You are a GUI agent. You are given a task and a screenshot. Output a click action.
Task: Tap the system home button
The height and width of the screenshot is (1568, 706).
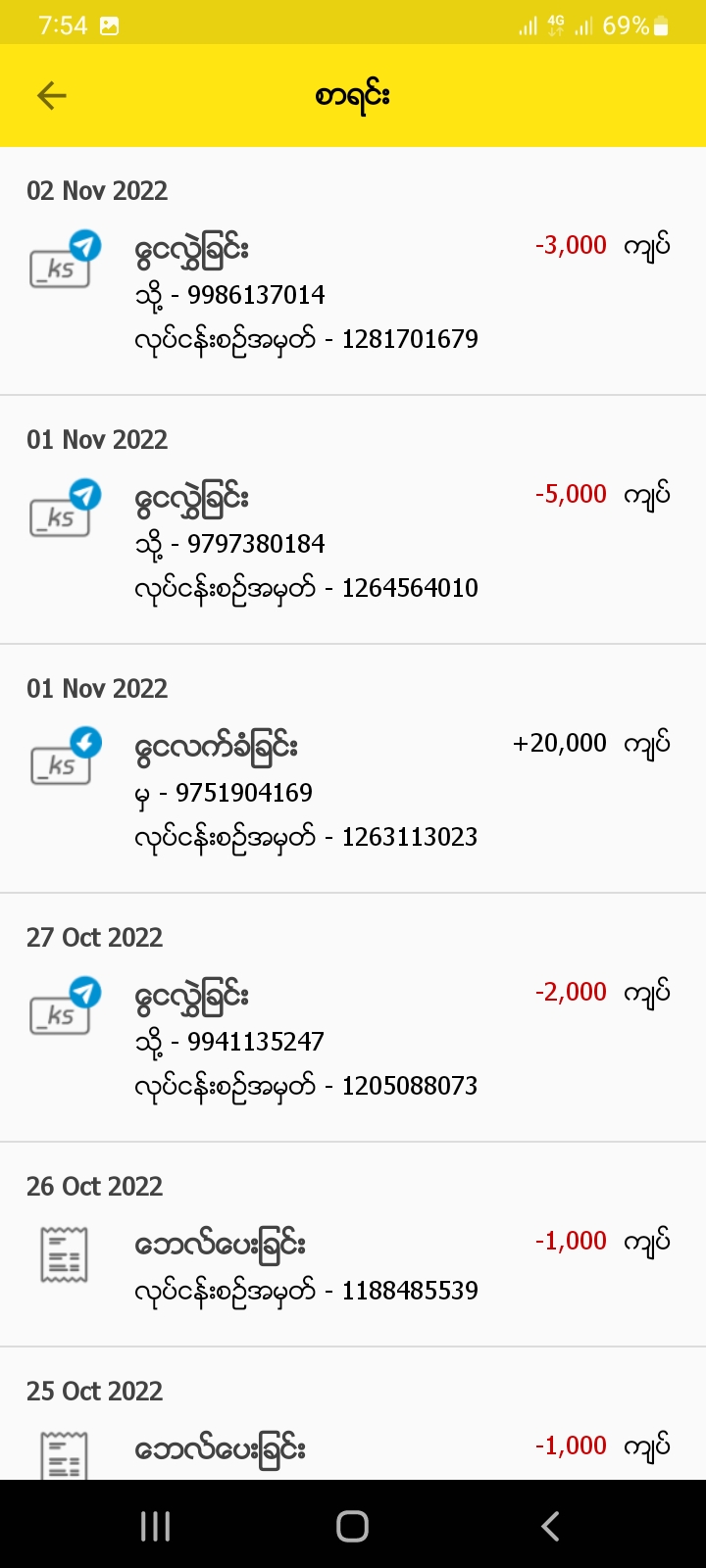(353, 1526)
